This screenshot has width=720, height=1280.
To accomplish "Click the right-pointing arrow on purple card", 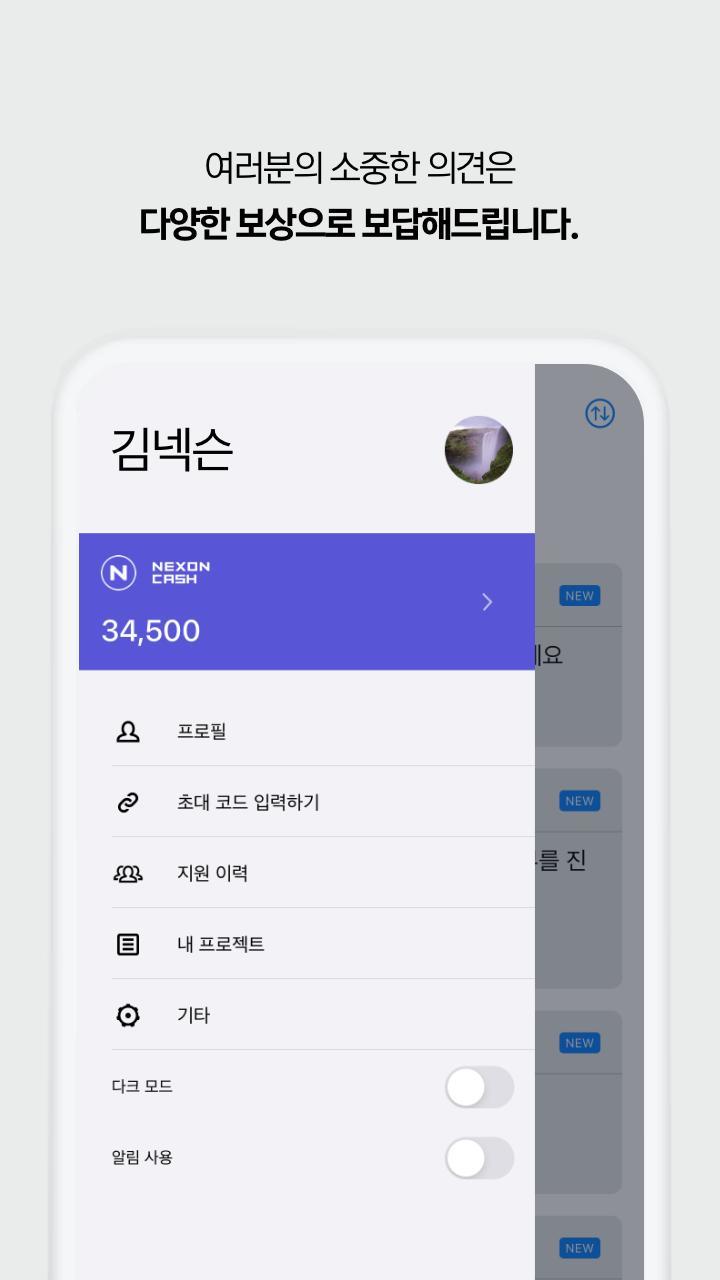I will pyautogui.click(x=487, y=601).
